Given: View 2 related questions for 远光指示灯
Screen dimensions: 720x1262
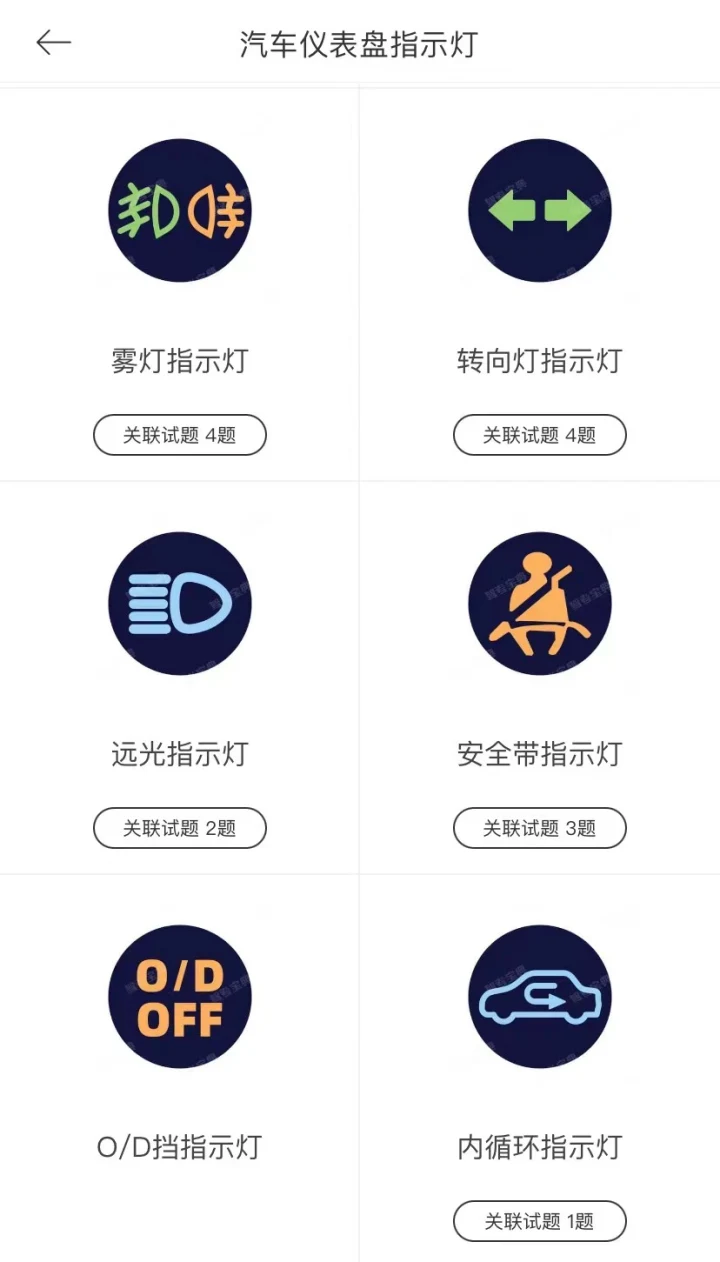Looking at the screenshot, I should click(x=180, y=828).
